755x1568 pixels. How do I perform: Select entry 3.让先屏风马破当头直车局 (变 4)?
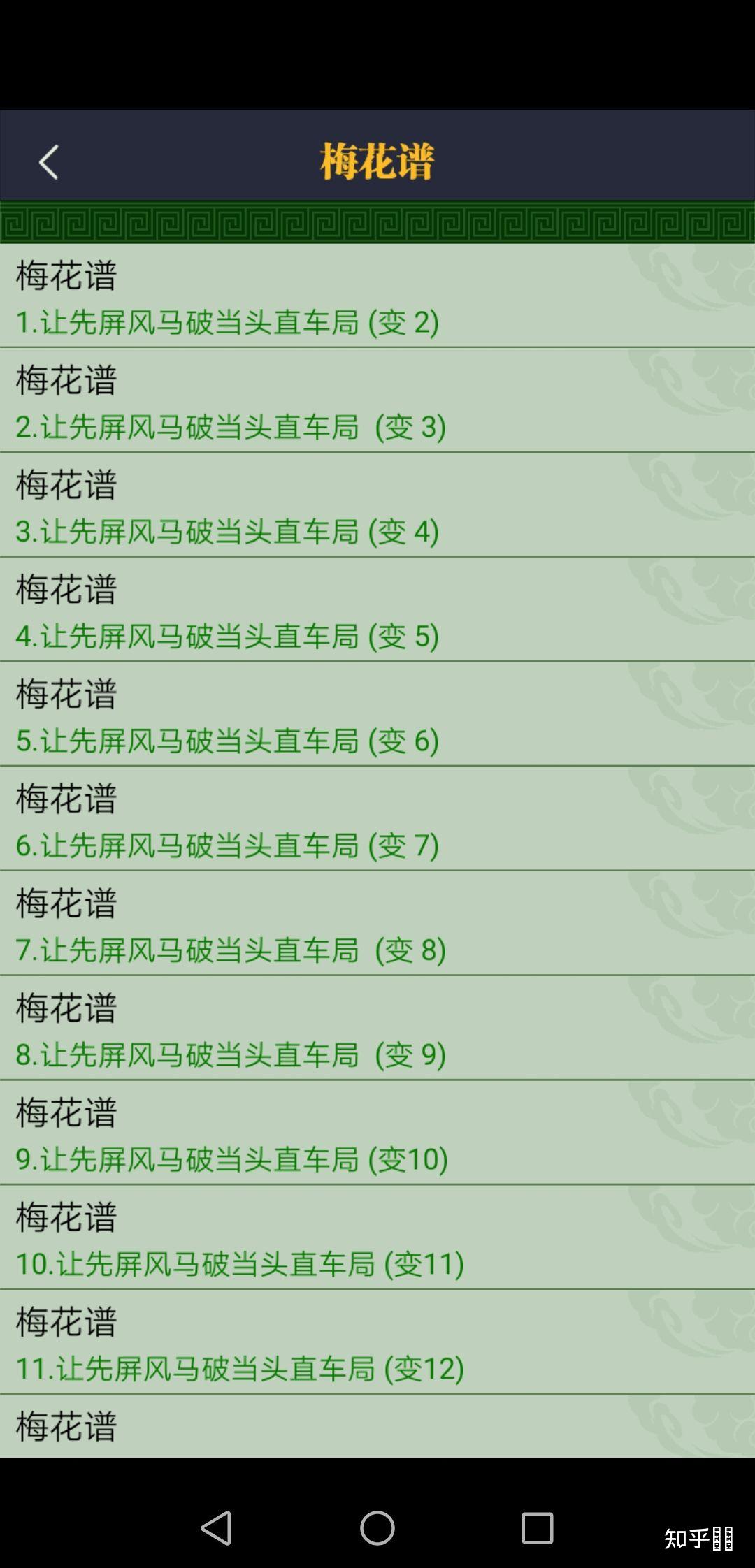(226, 532)
